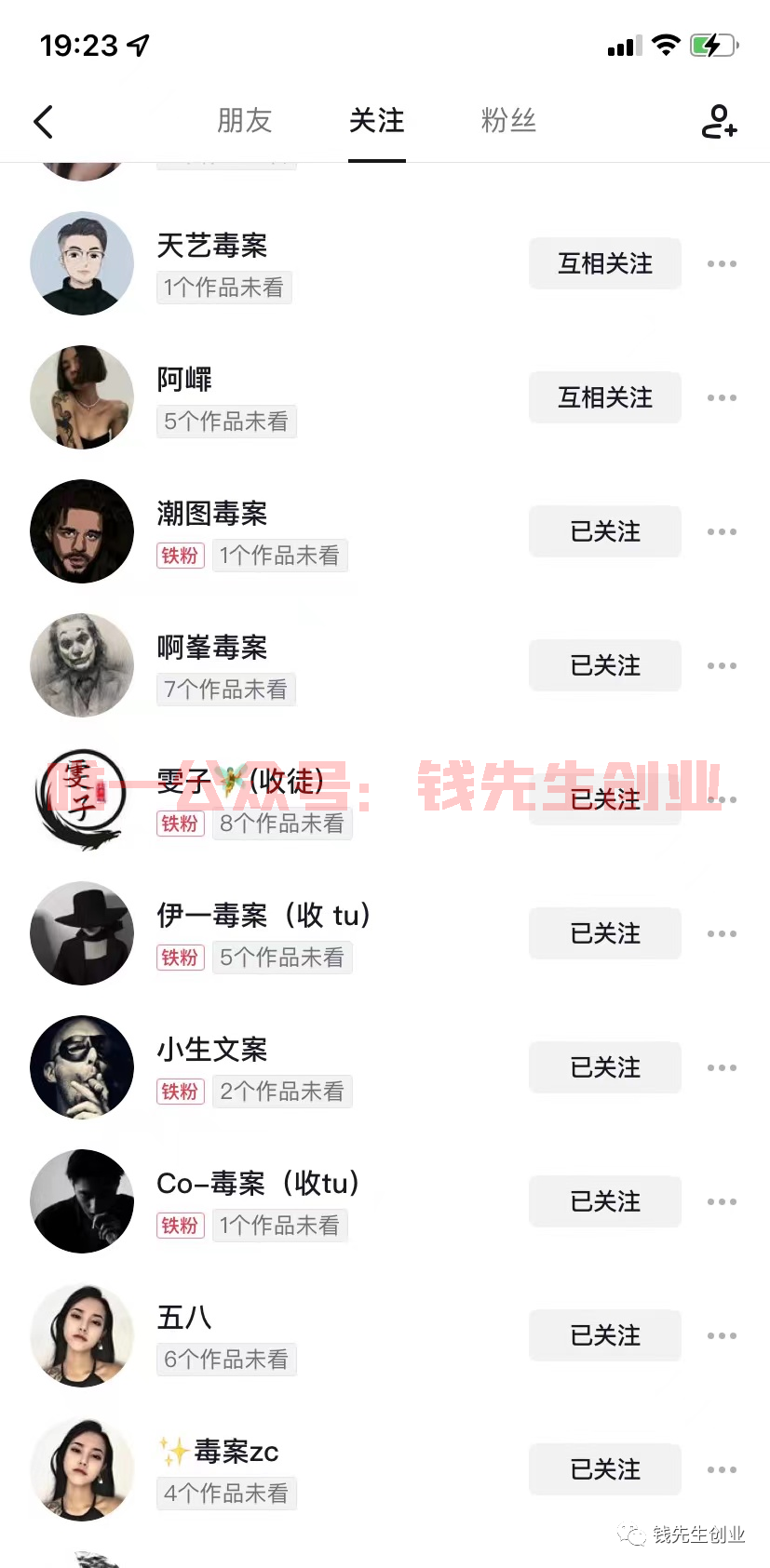Image resolution: width=770 pixels, height=1568 pixels.
Task: Tap the location arrow in the status bar
Action: coord(136,44)
